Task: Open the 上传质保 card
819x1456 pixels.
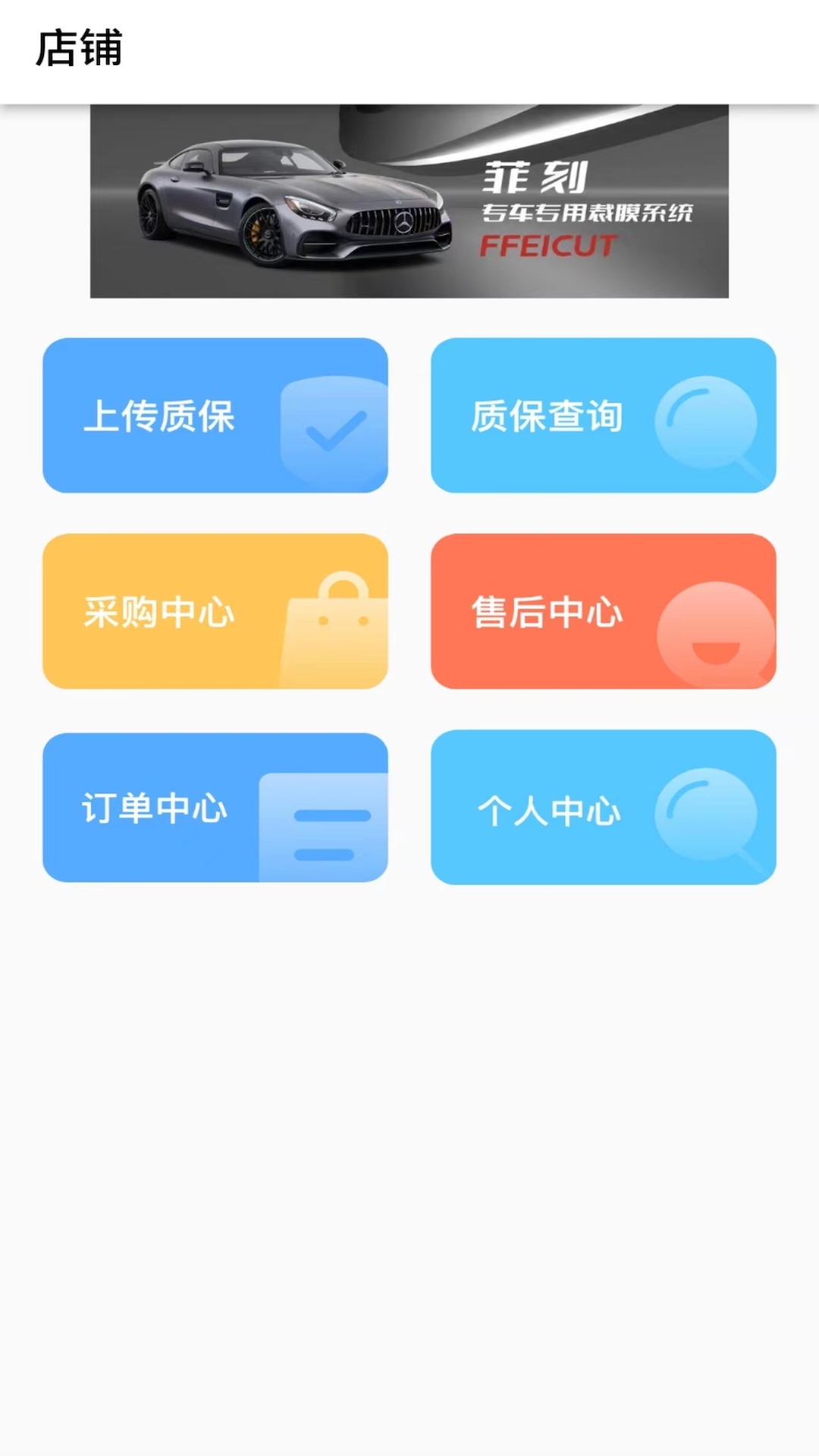Action: tap(215, 416)
